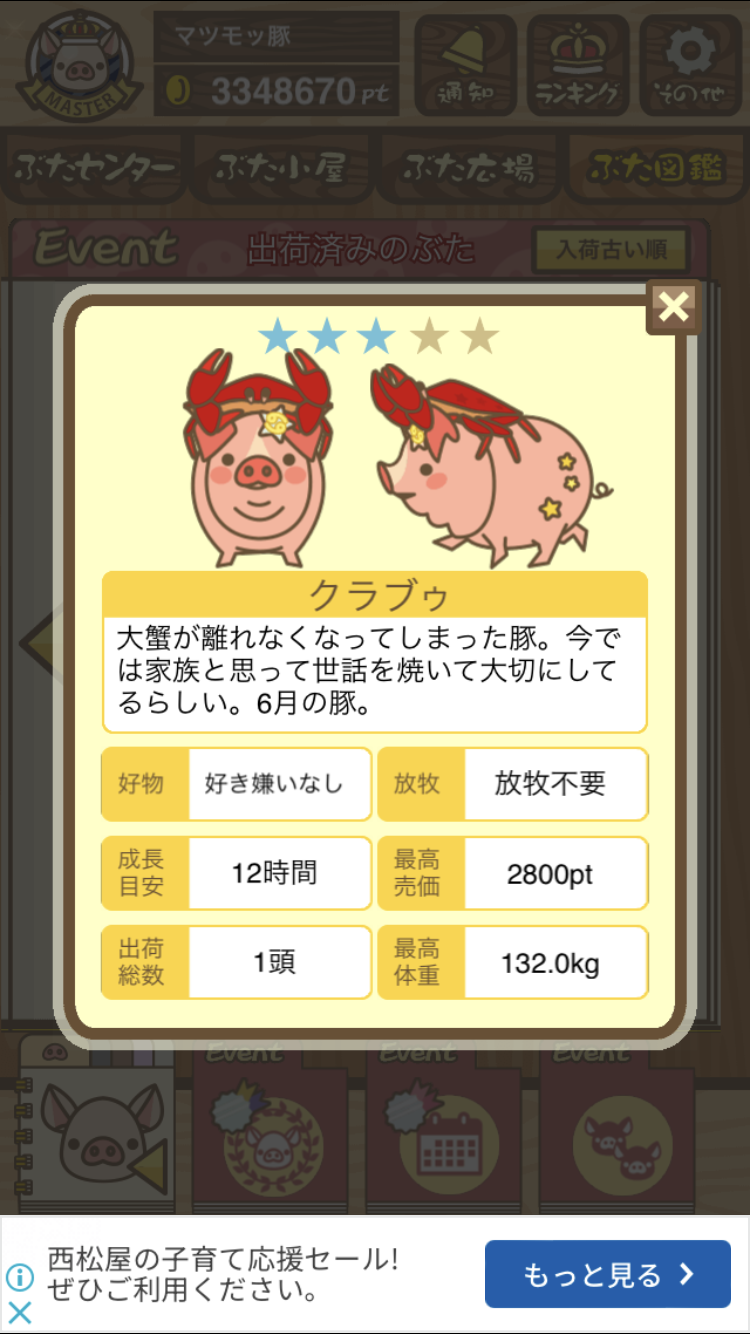Tap もっと見る on the 西松屋 ad
The height and width of the screenshot is (1334, 750).
tap(607, 1274)
